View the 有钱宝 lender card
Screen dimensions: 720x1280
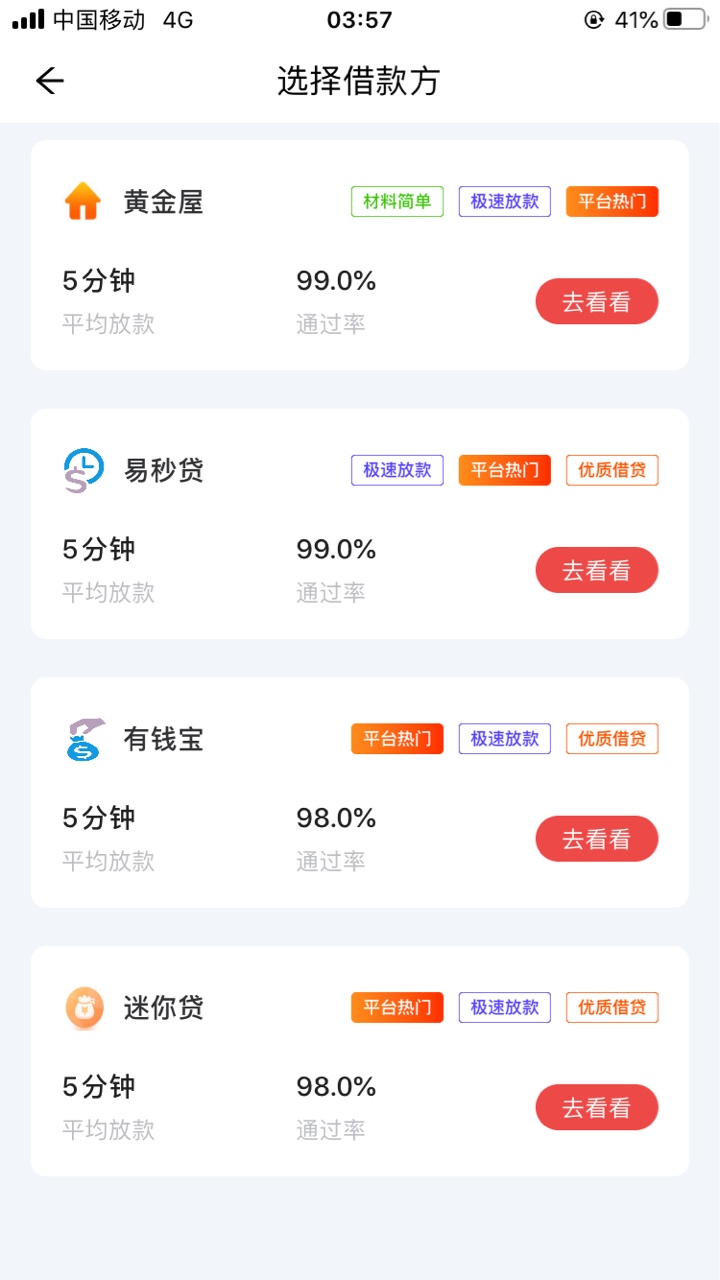[x=360, y=793]
